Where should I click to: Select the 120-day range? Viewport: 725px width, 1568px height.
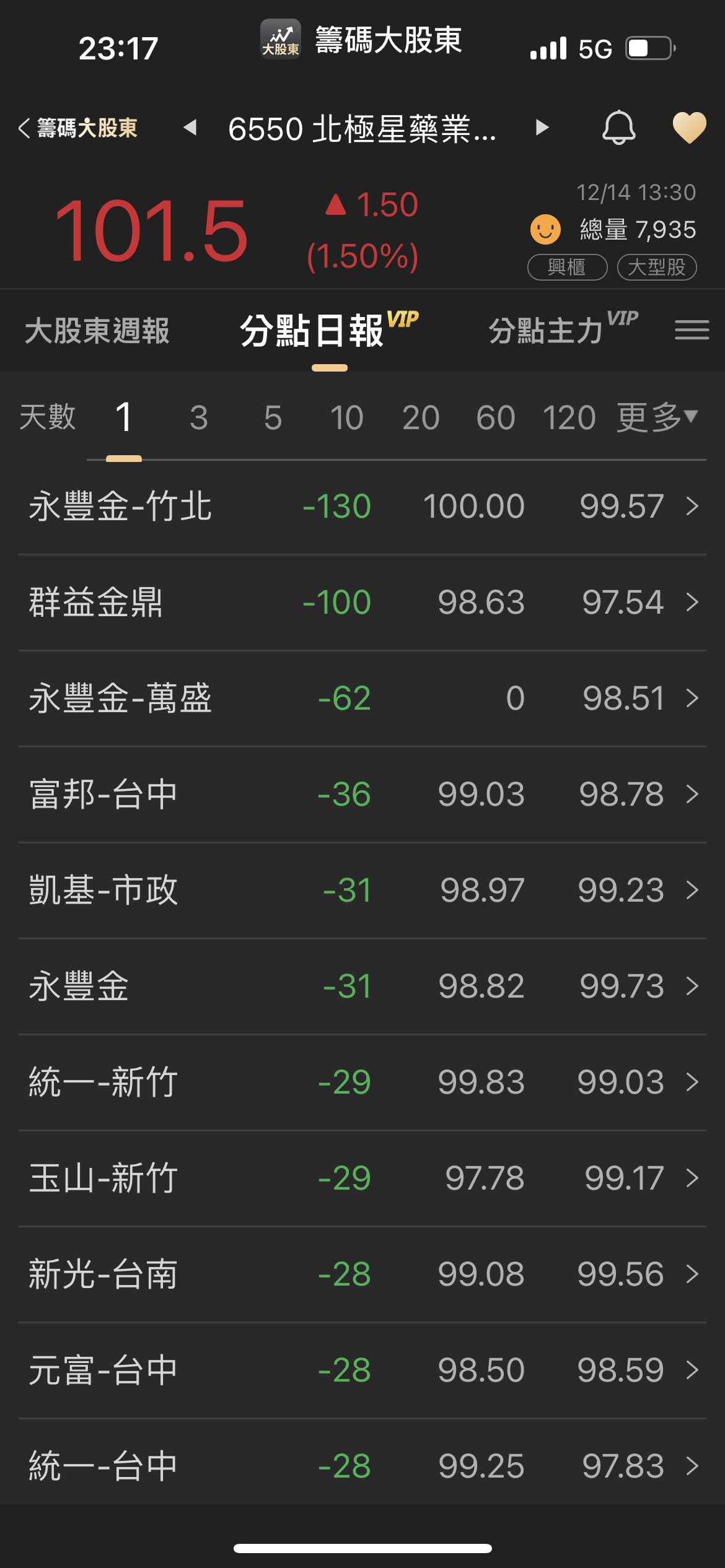tap(569, 417)
